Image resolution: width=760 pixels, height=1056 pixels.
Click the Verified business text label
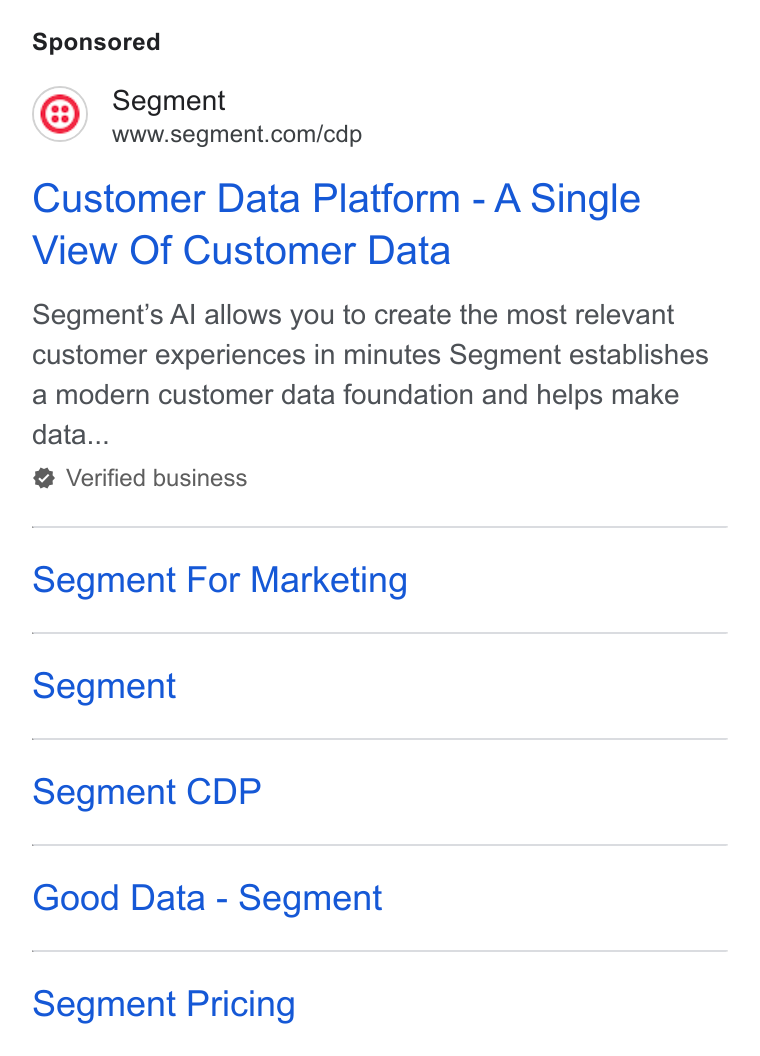[x=156, y=478]
